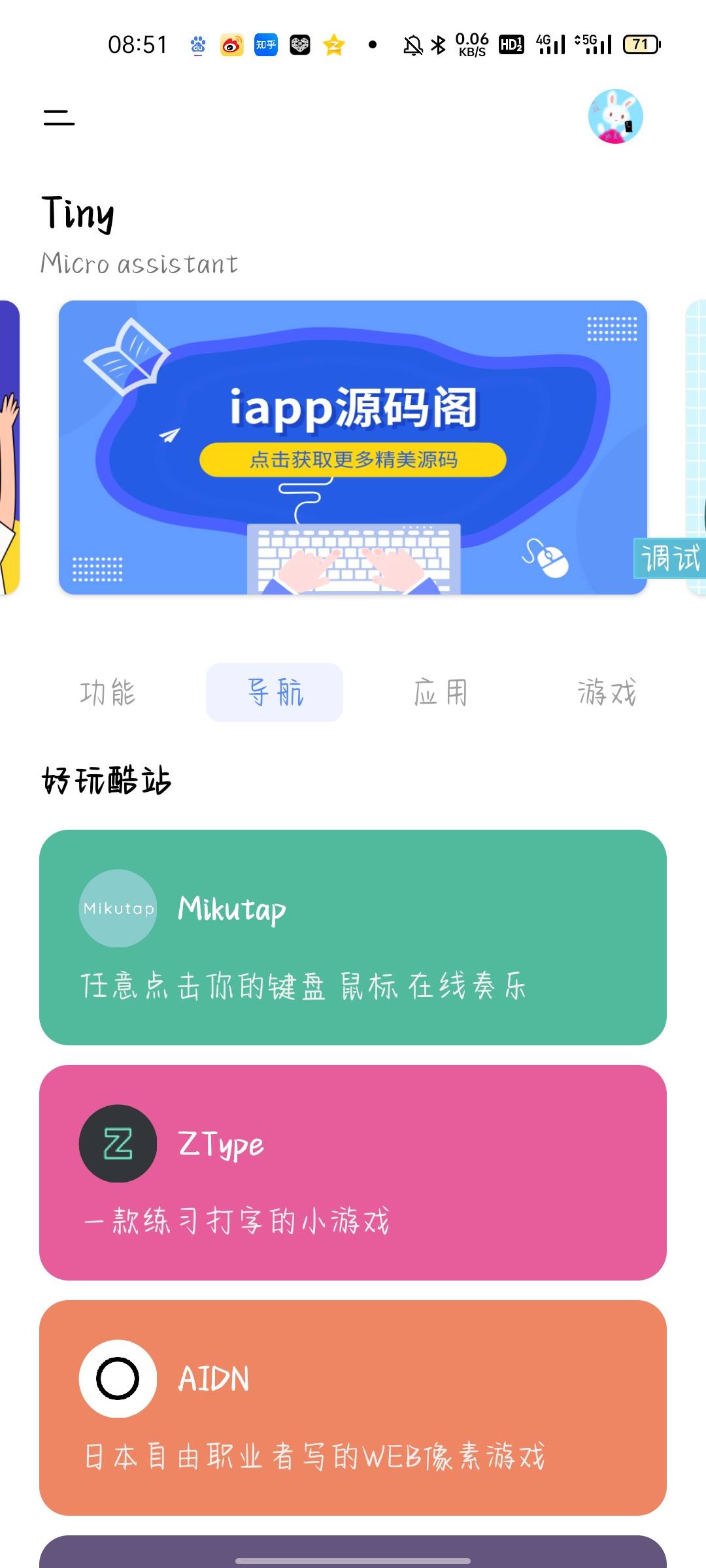The width and height of the screenshot is (706, 1568).
Task: Open the AIDN pixel game card
Action: coord(353,1407)
